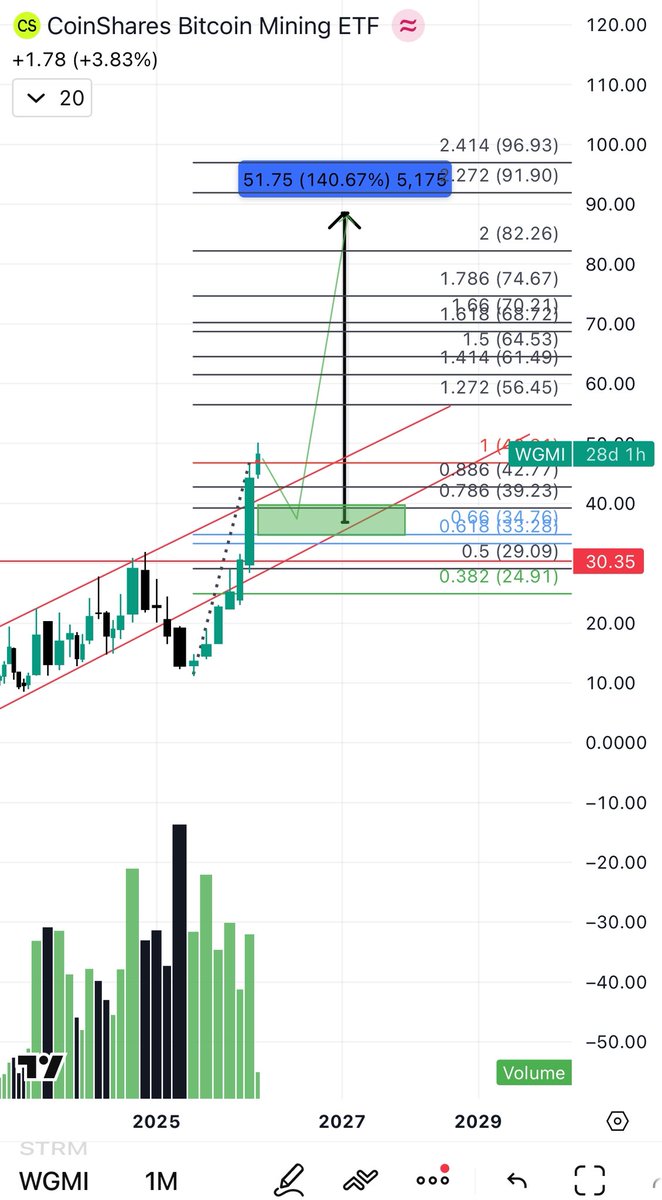Open the chart settings hexagon icon
The width and height of the screenshot is (662, 1200).
point(618,1121)
